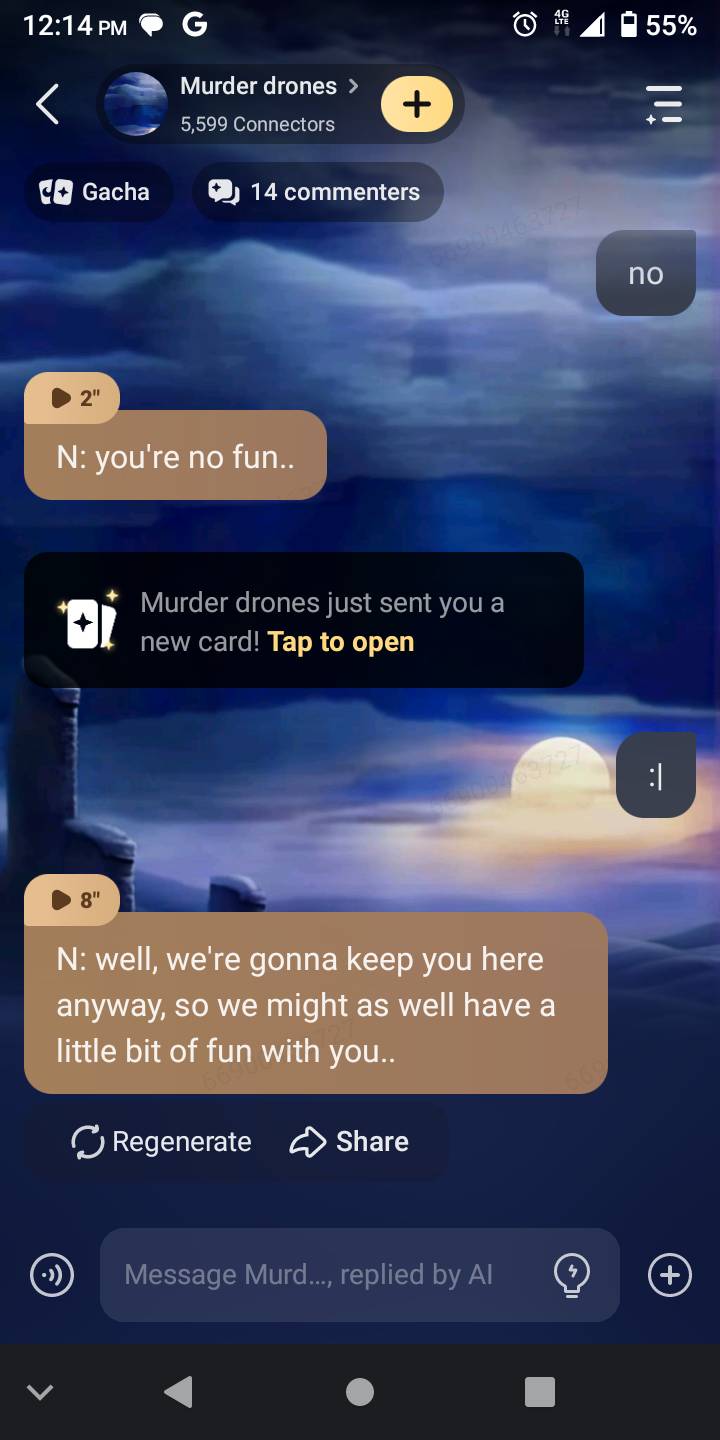Go back using the top-left arrow
Image resolution: width=720 pixels, height=1440 pixels.
coord(47,104)
